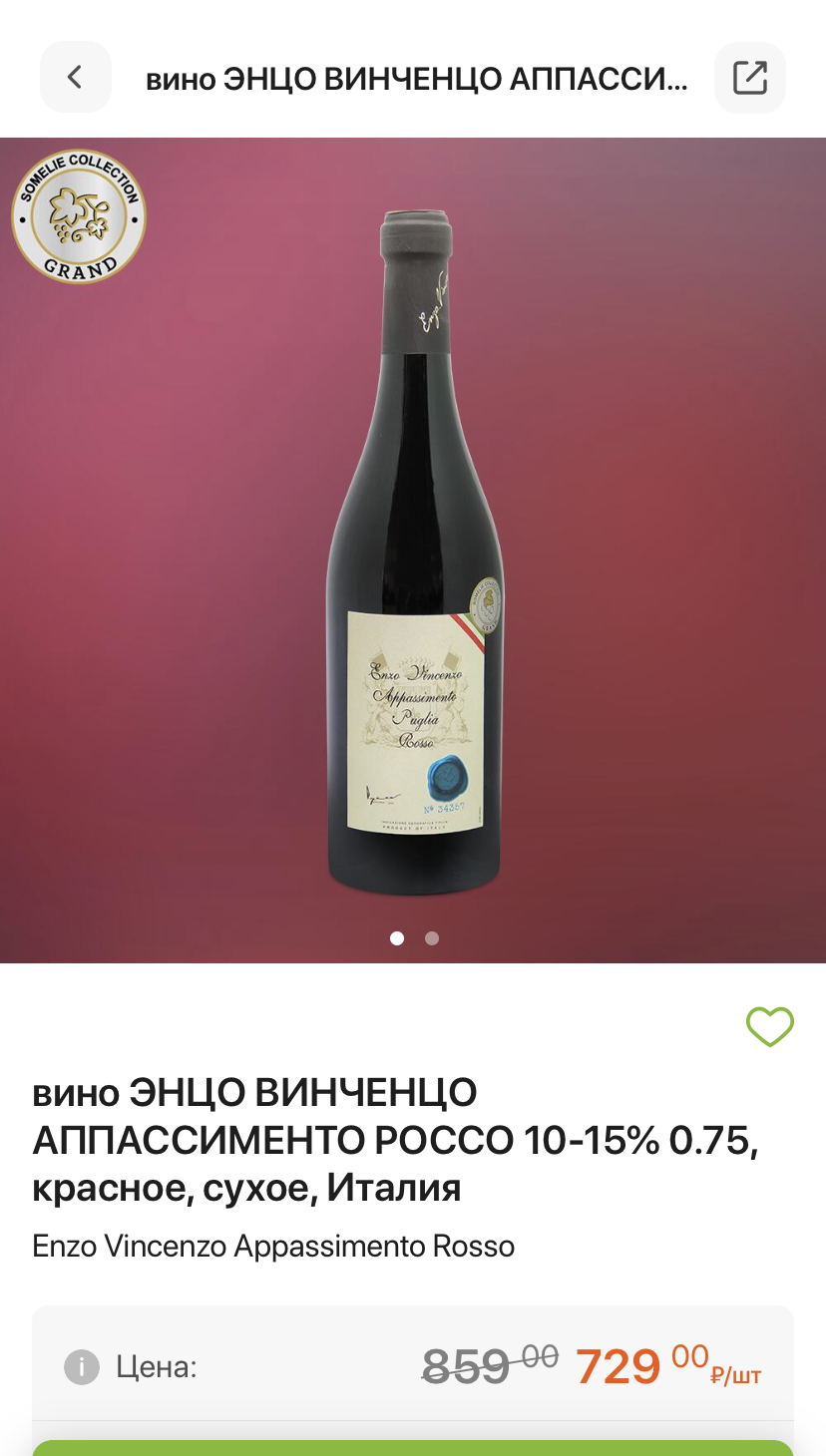Tap the info icon next to Цена

(82, 1366)
